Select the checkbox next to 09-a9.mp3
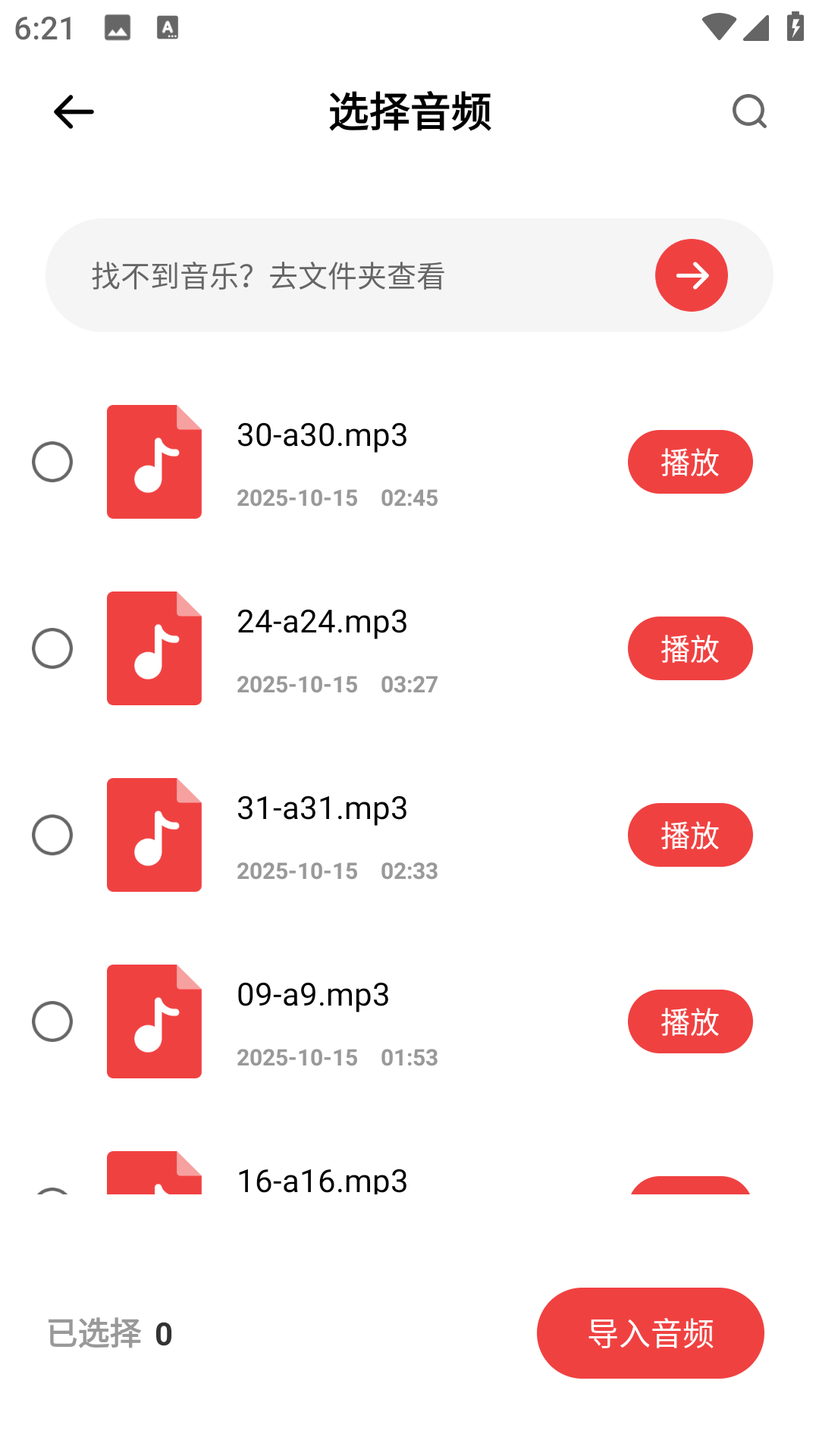Image resolution: width=819 pixels, height=1456 pixels. click(52, 1021)
